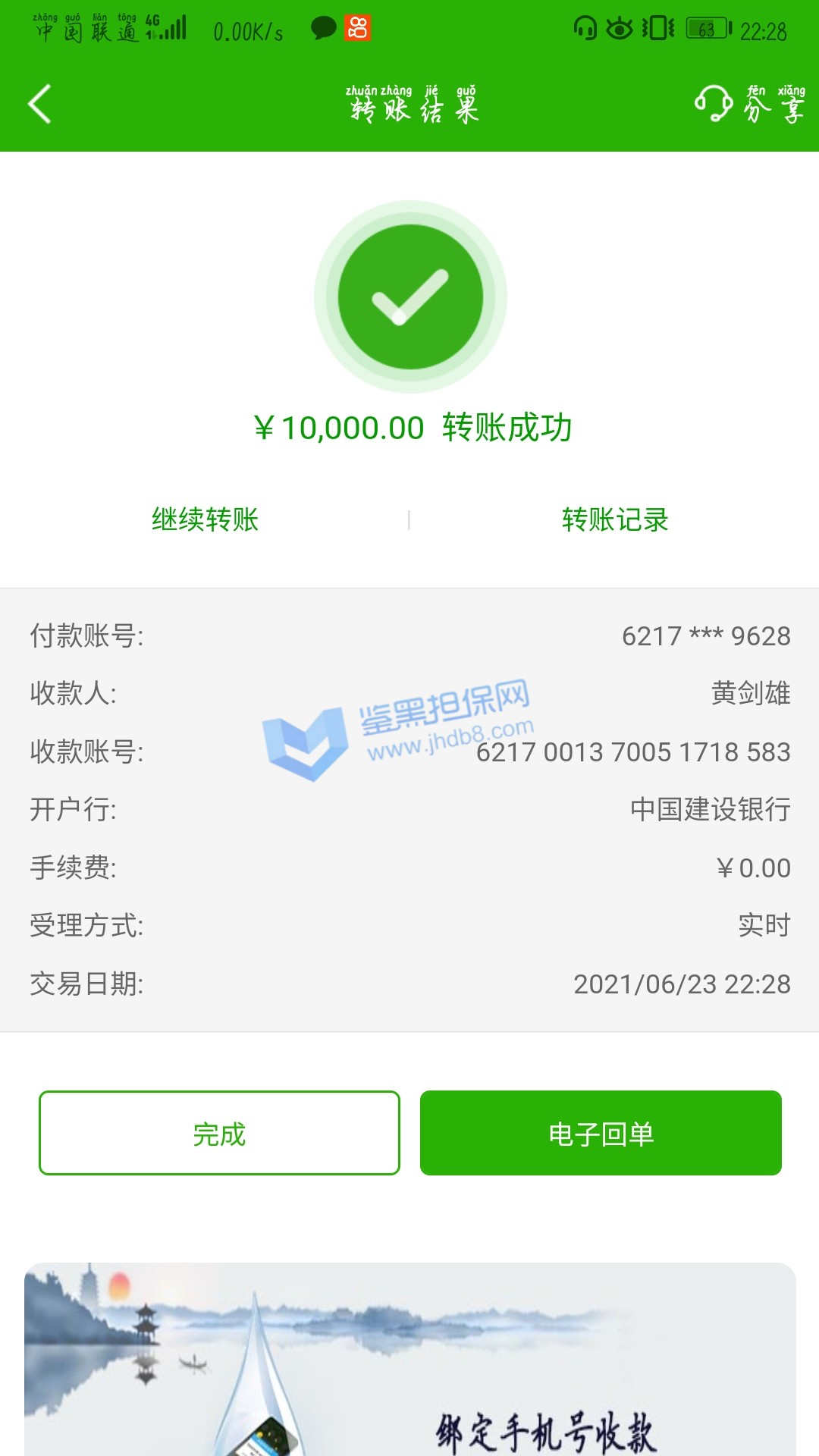View the 电子回单 electronic receipt
Viewport: 819px width, 1456px height.
point(601,1133)
